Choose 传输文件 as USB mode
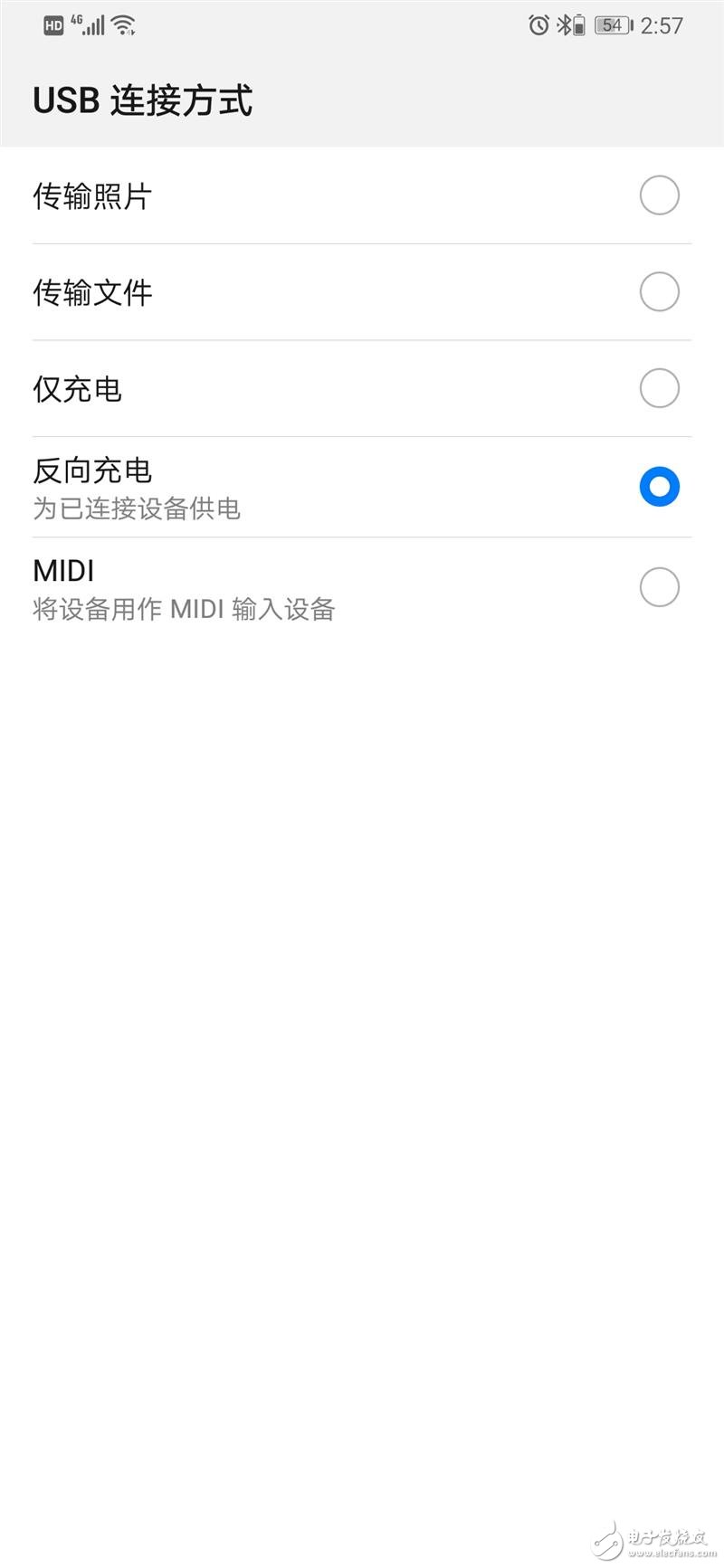This screenshot has height=1568, width=724. tap(362, 292)
